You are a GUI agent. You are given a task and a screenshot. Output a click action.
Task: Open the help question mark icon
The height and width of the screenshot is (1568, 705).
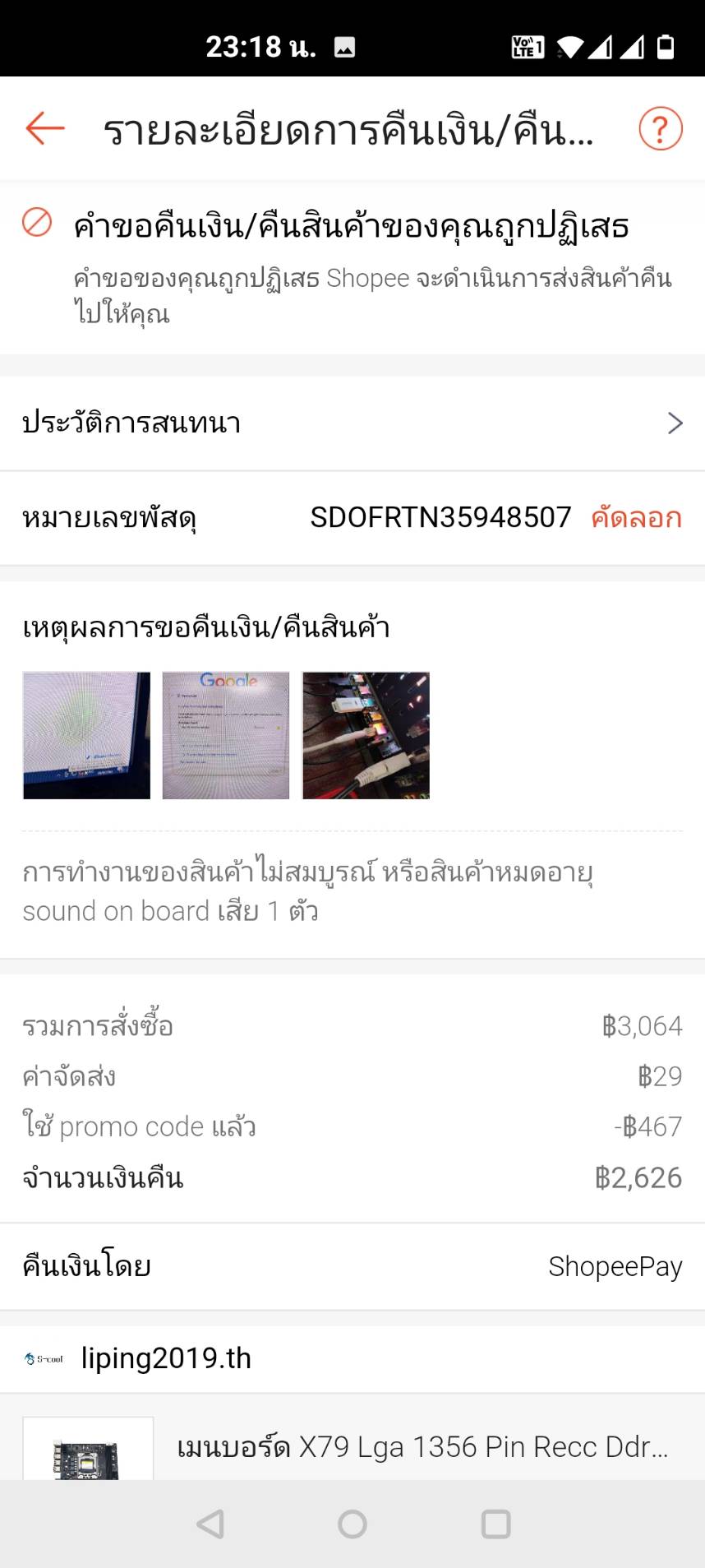[660, 129]
